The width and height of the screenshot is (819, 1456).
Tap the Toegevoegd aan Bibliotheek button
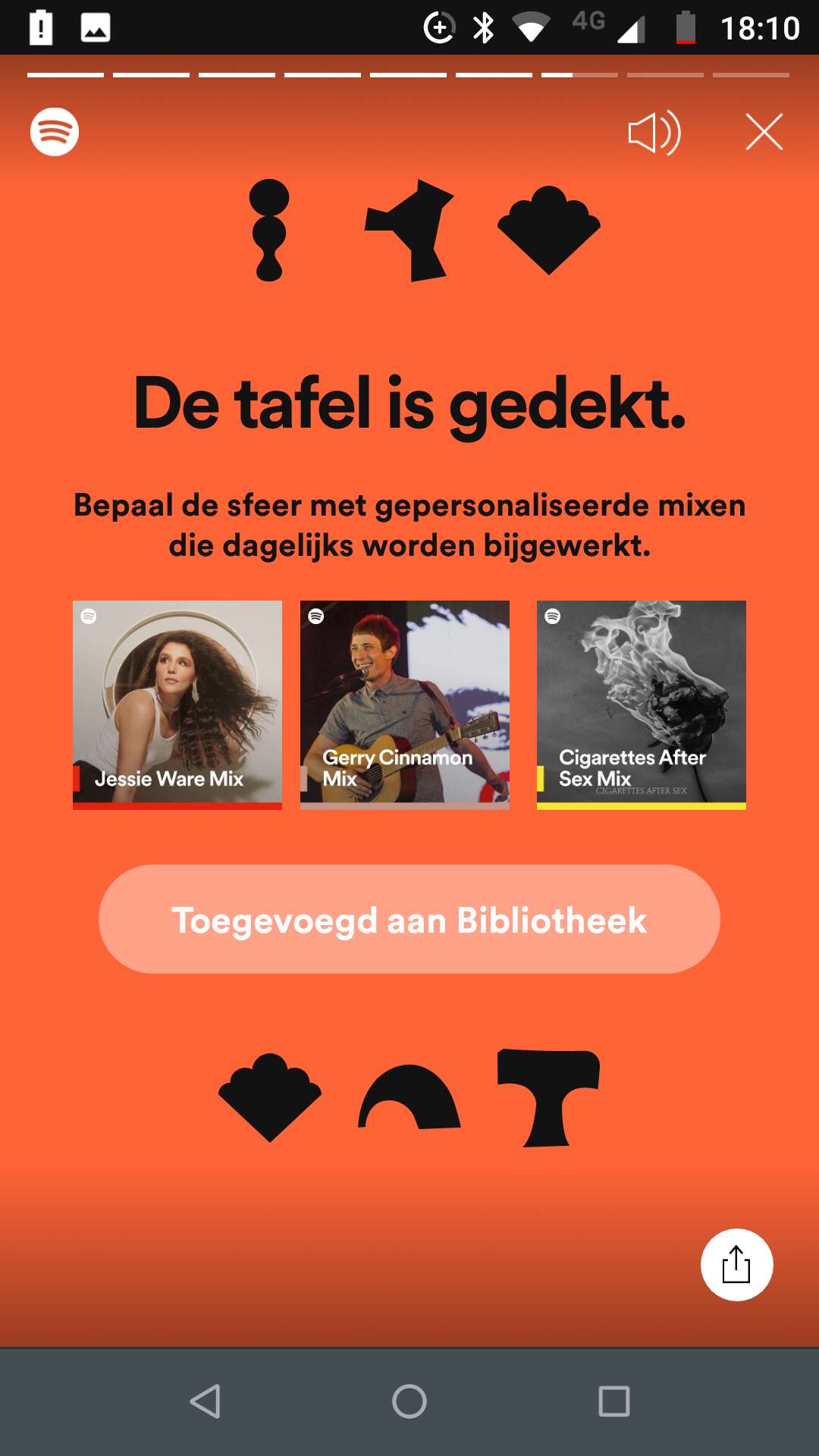(409, 919)
